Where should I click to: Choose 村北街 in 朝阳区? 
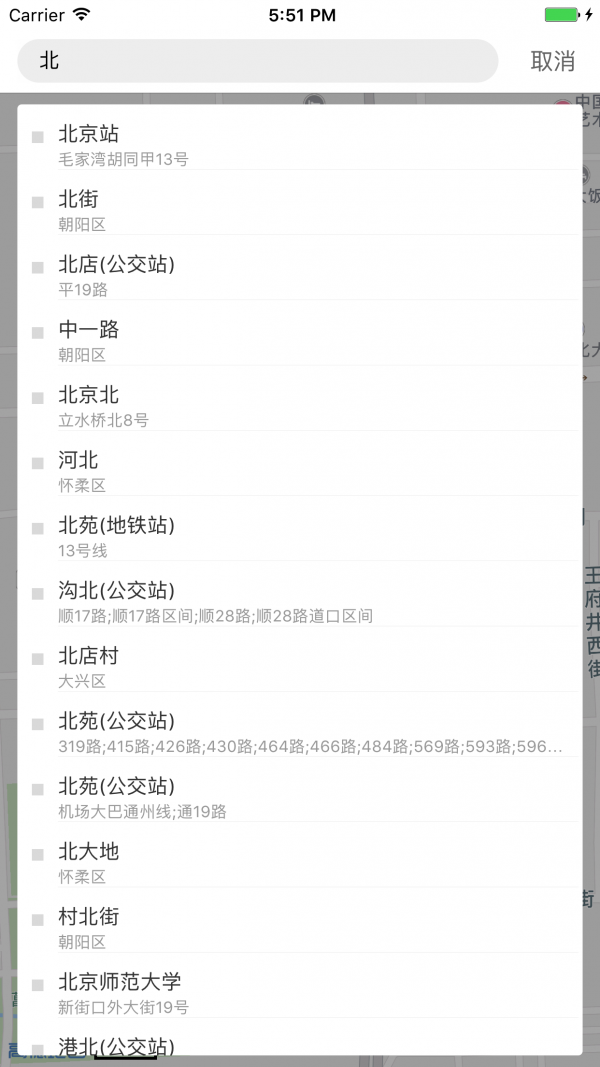coord(299,920)
